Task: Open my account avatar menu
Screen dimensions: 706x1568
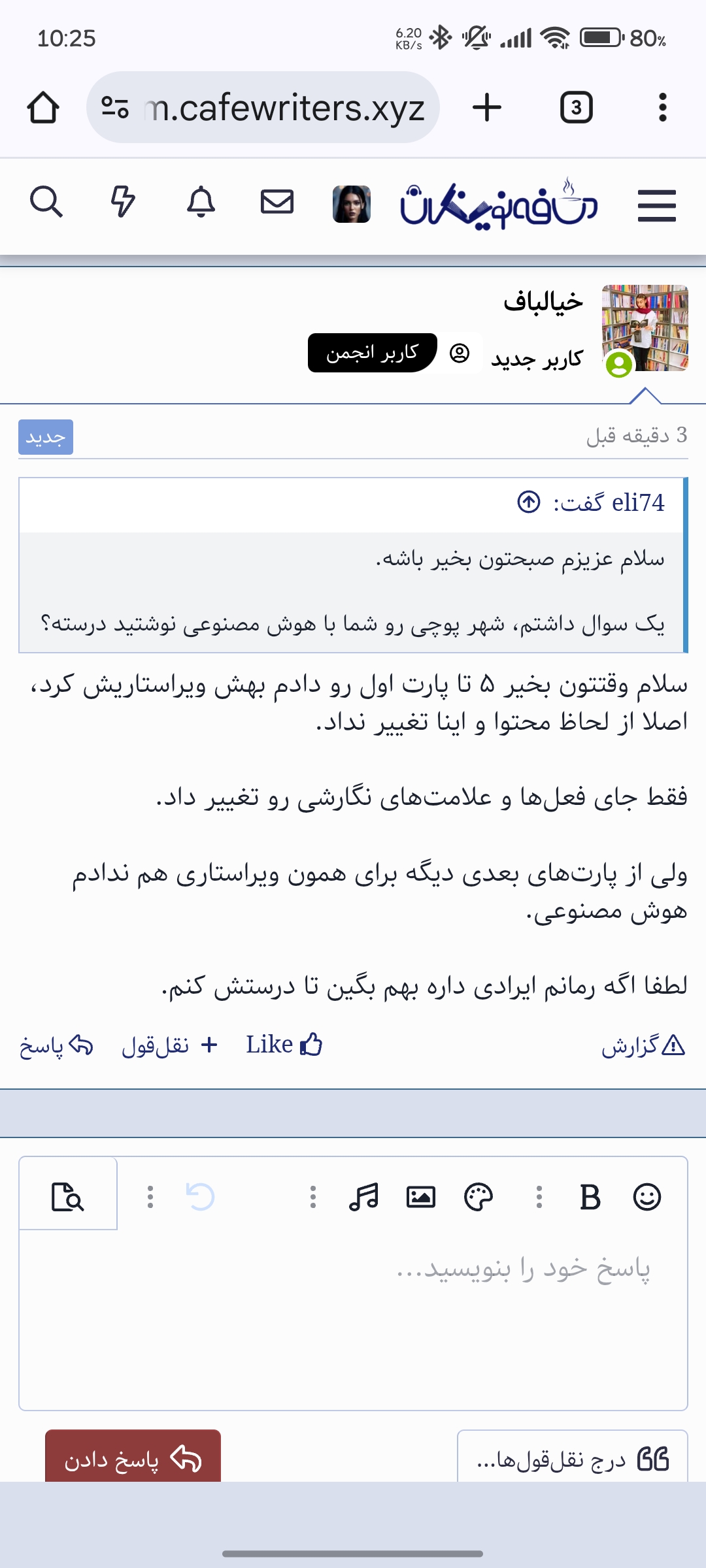Action: point(352,204)
